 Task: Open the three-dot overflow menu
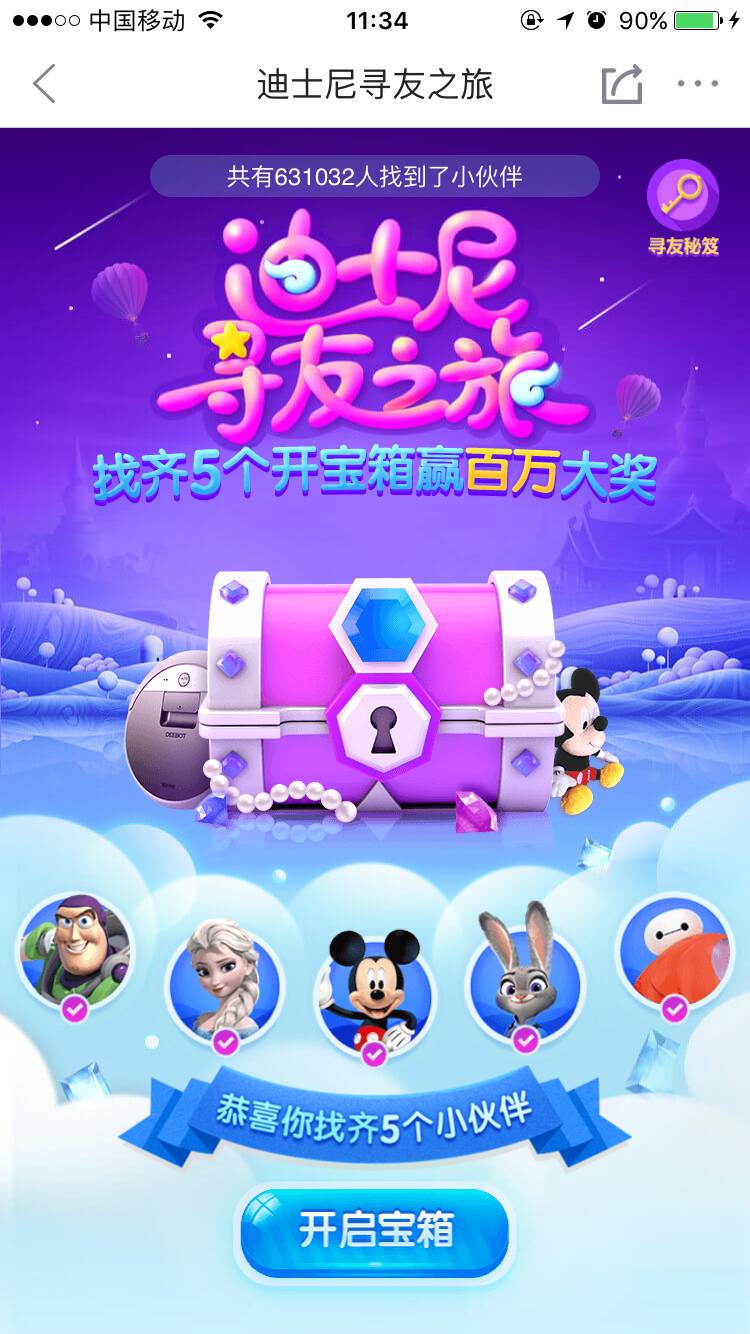tap(697, 84)
